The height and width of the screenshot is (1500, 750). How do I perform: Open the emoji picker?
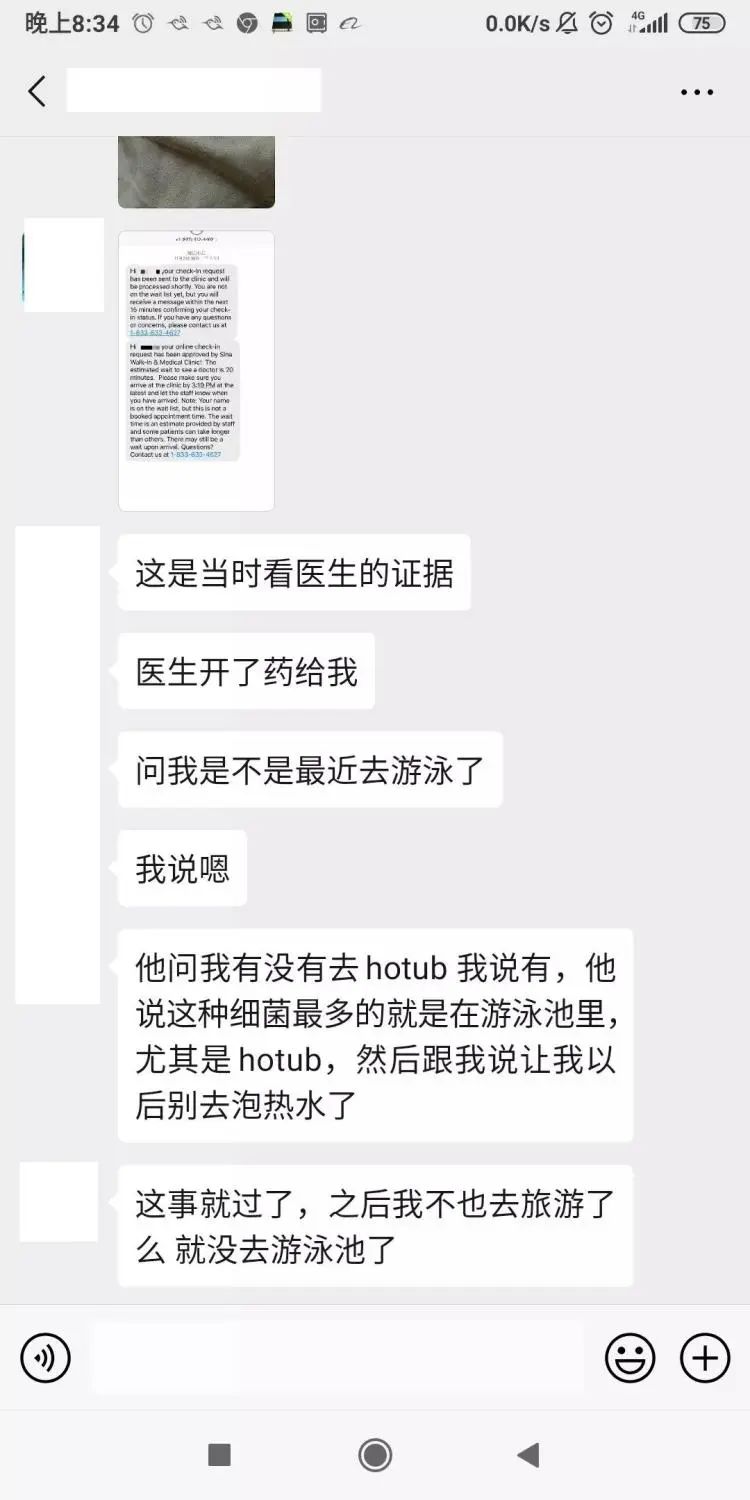coord(630,1358)
